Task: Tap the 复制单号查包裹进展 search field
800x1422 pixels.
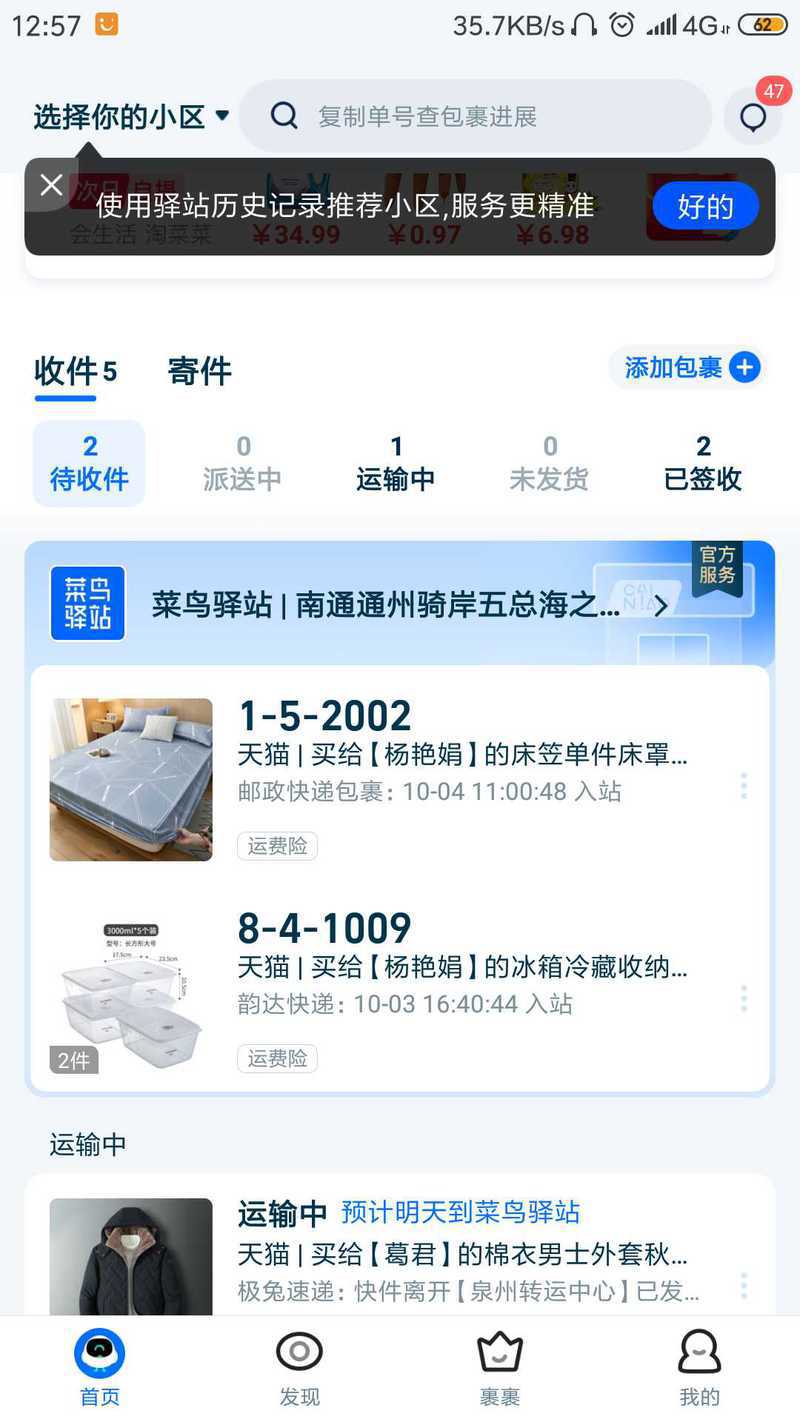Action: coord(475,116)
